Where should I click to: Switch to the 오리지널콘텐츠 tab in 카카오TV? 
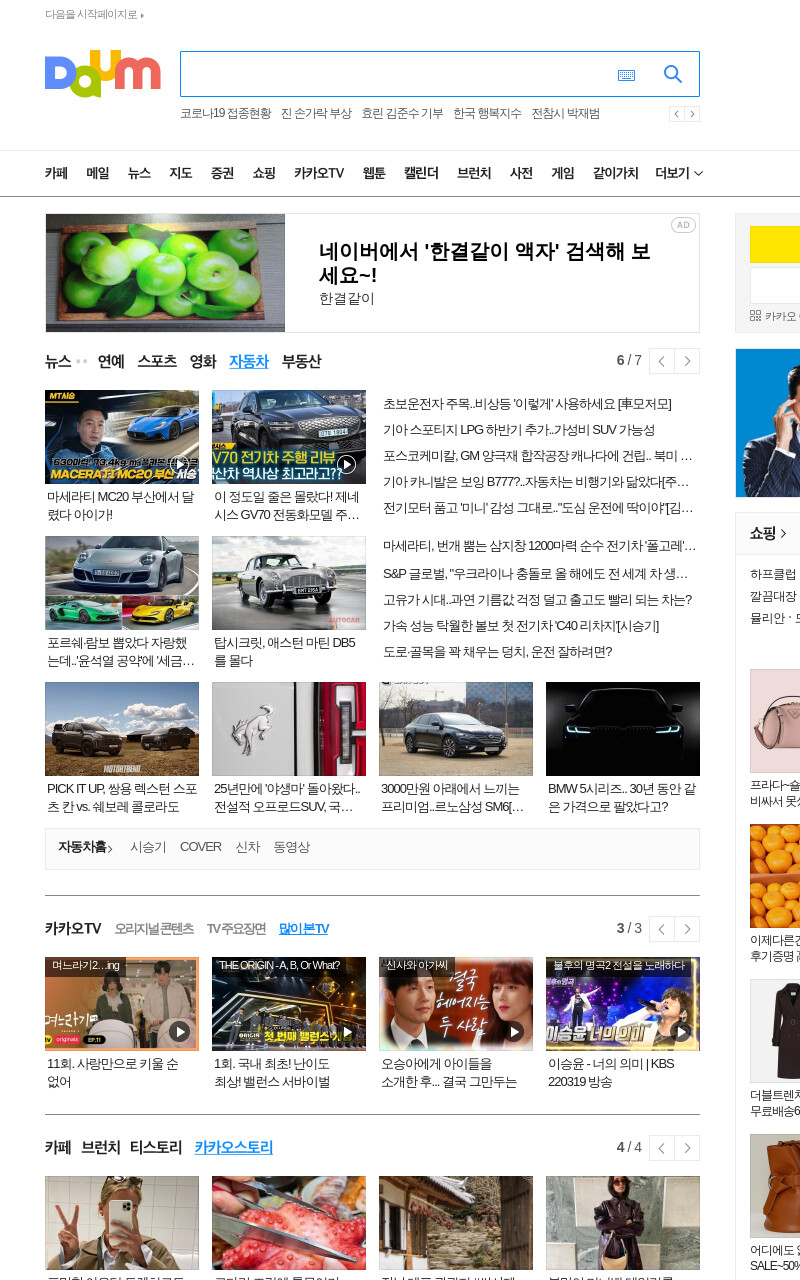point(154,929)
